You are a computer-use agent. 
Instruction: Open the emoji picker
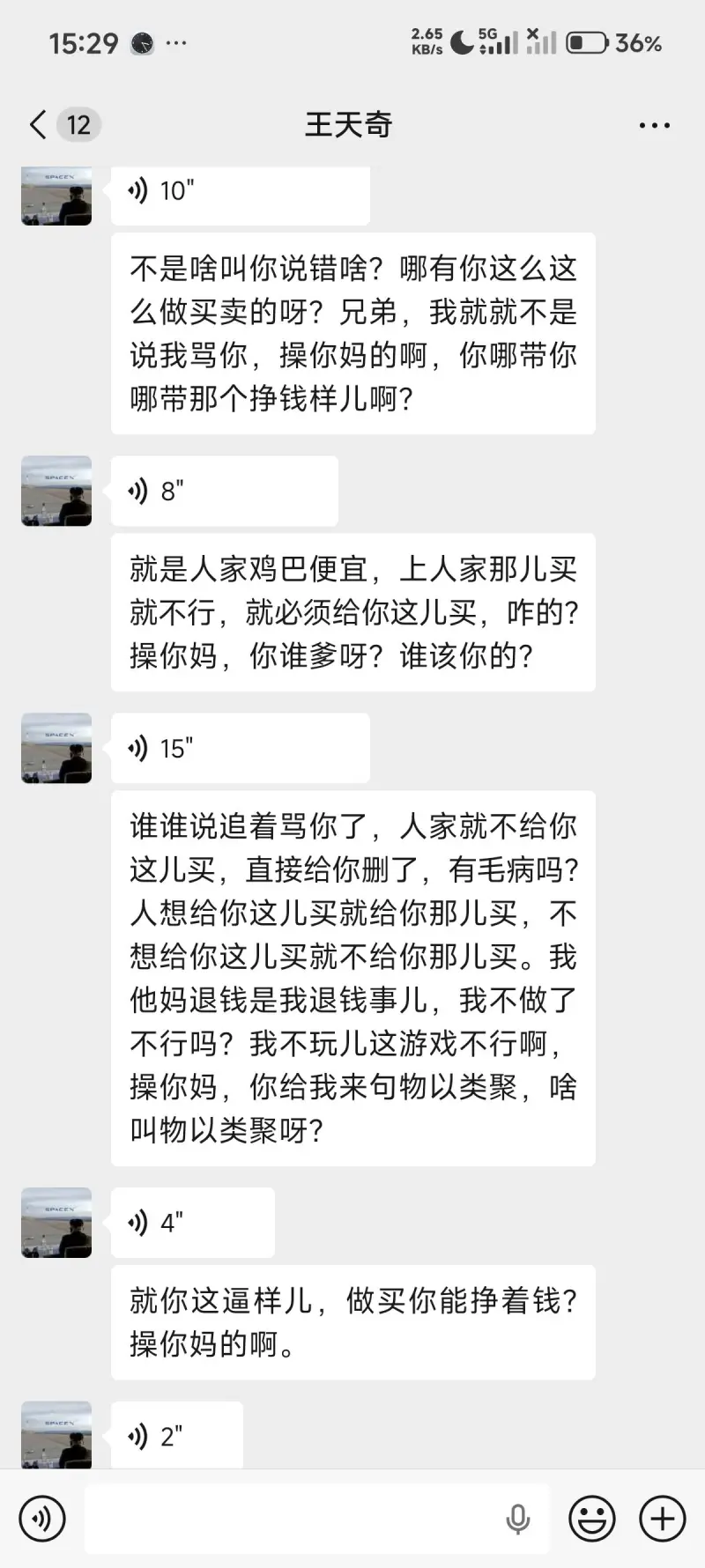coord(592,1518)
